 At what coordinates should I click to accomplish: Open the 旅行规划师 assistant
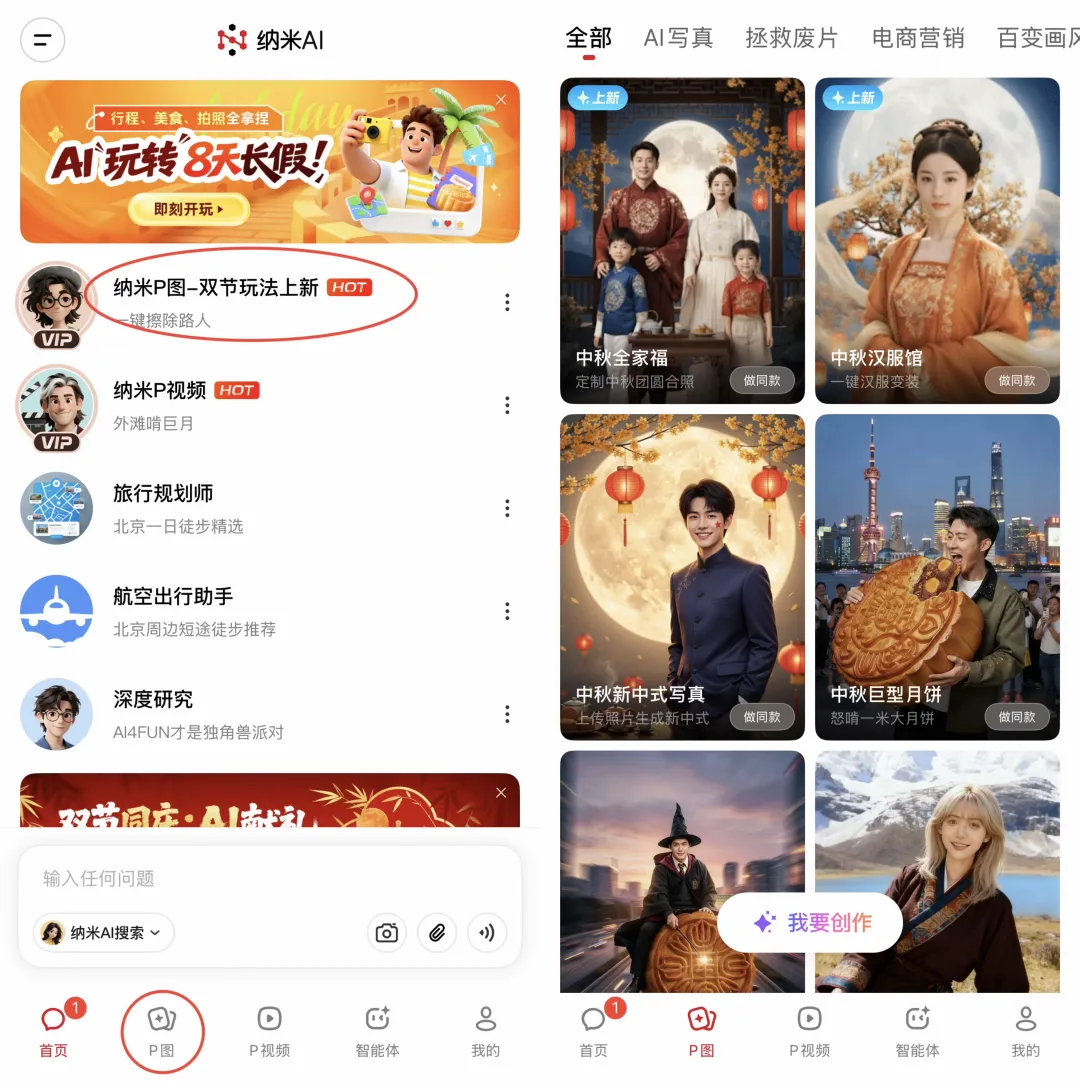click(163, 494)
